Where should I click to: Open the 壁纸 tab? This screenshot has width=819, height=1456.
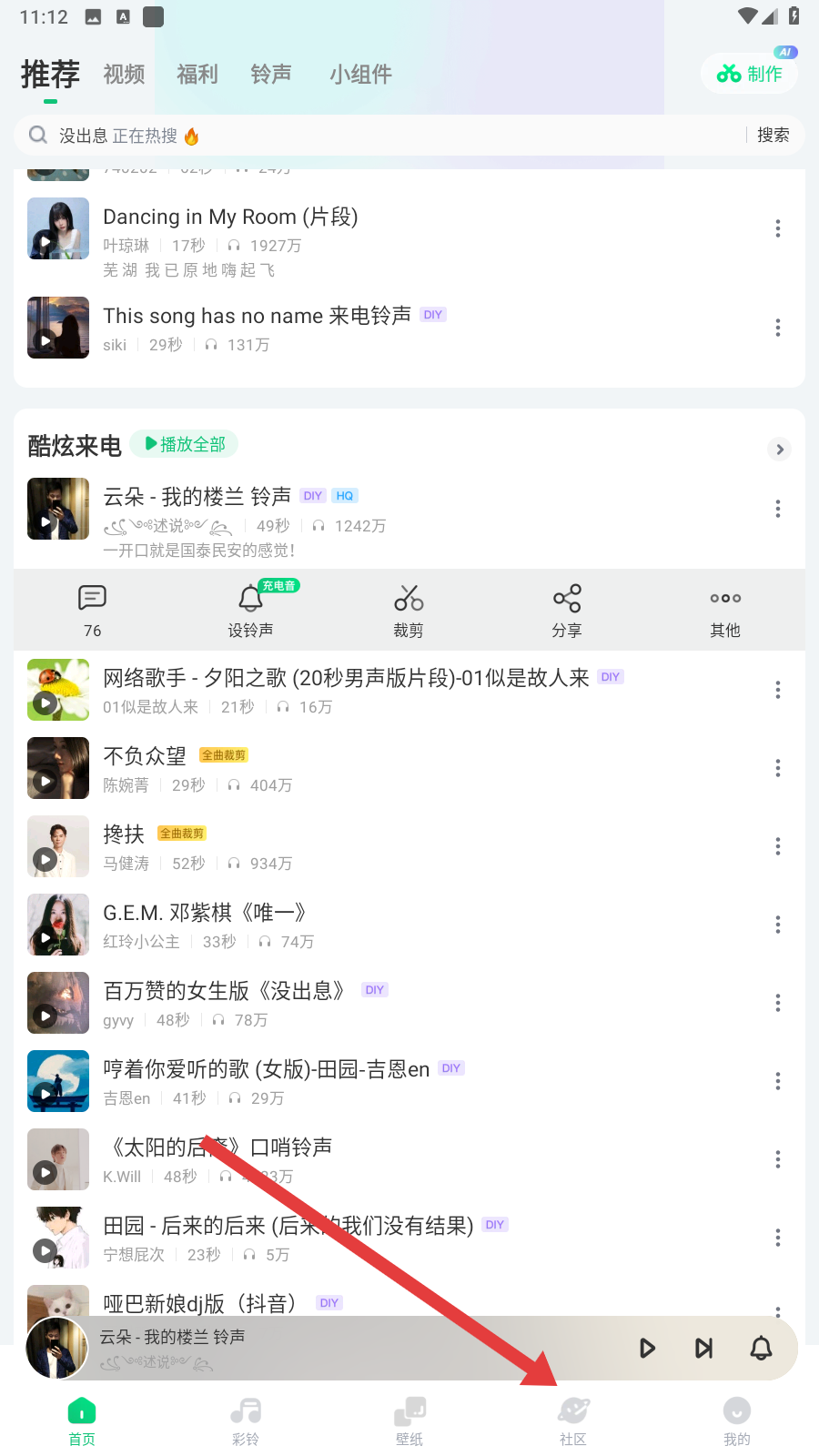(x=409, y=1421)
